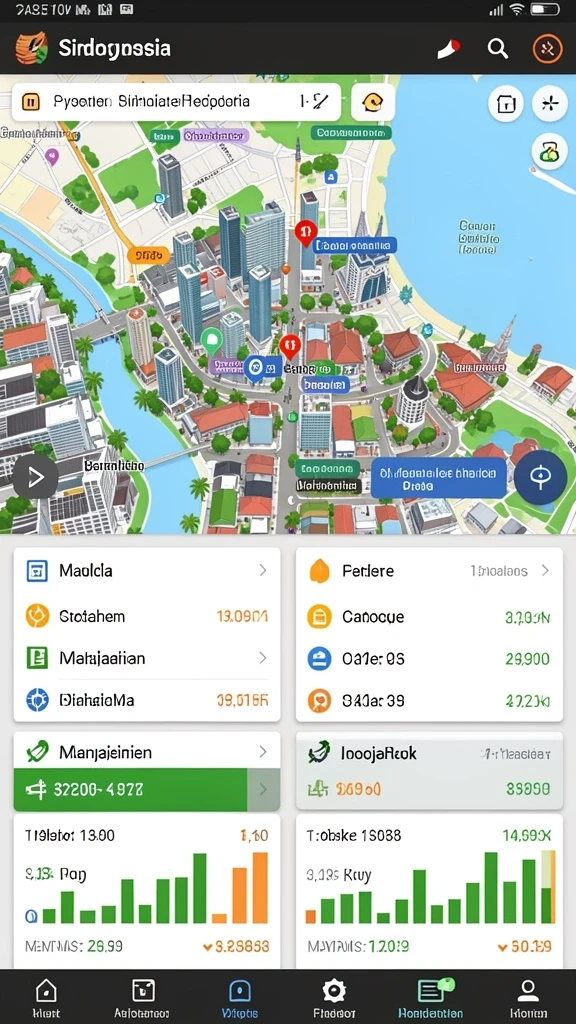
Task: Tap the location search field above the map
Action: coord(176,102)
